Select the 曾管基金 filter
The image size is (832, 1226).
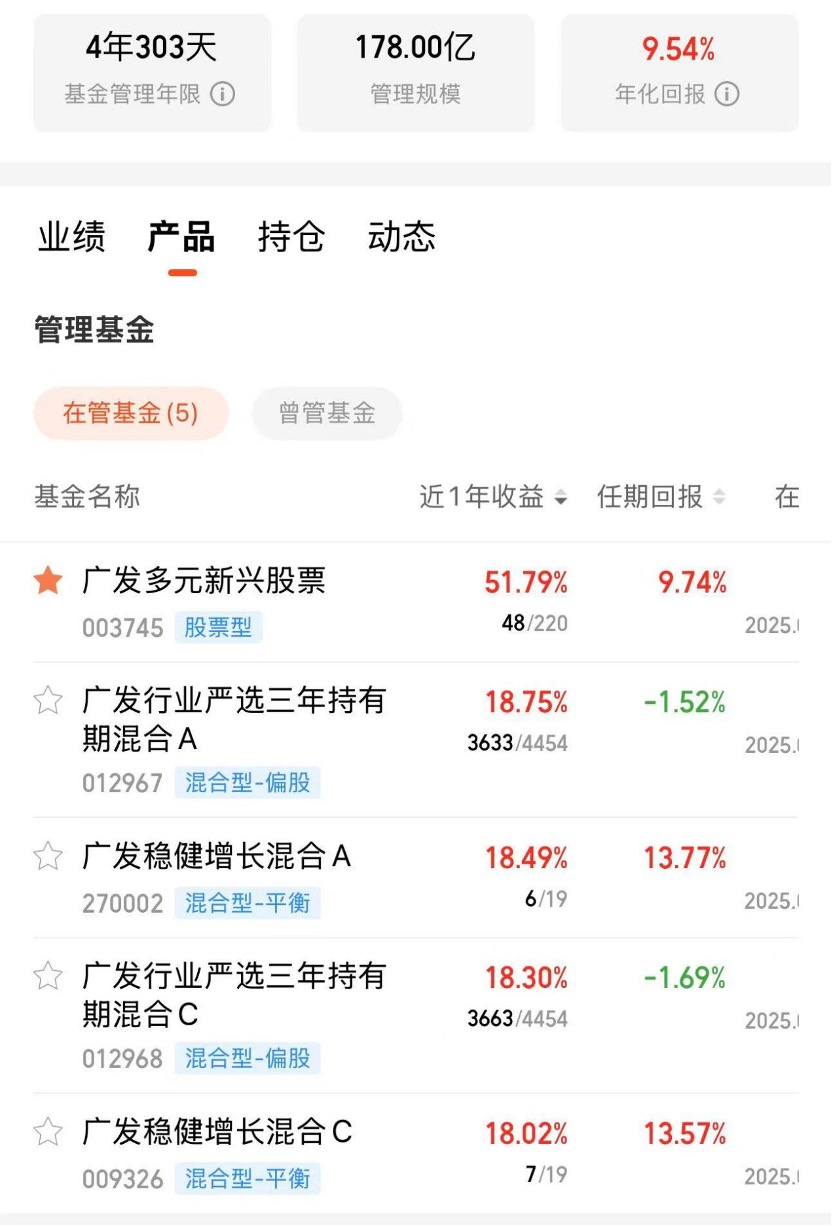click(x=327, y=413)
